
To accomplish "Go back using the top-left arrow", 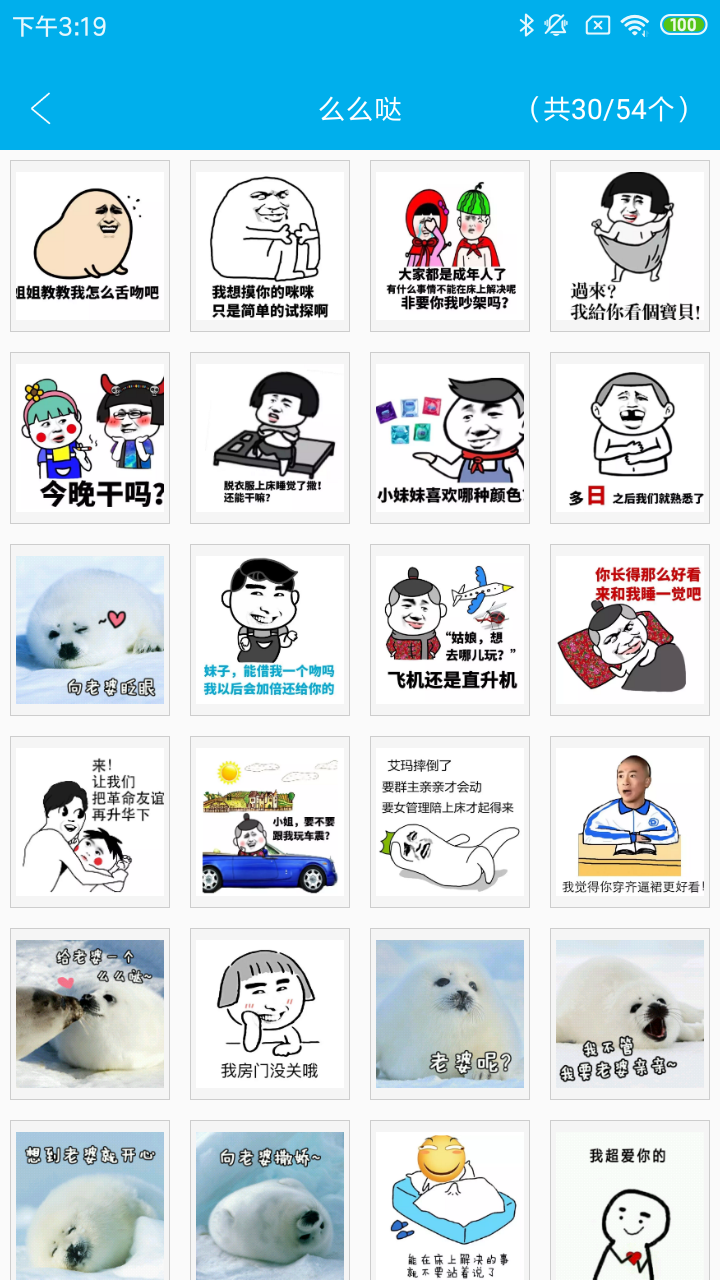I will pyautogui.click(x=40, y=108).
